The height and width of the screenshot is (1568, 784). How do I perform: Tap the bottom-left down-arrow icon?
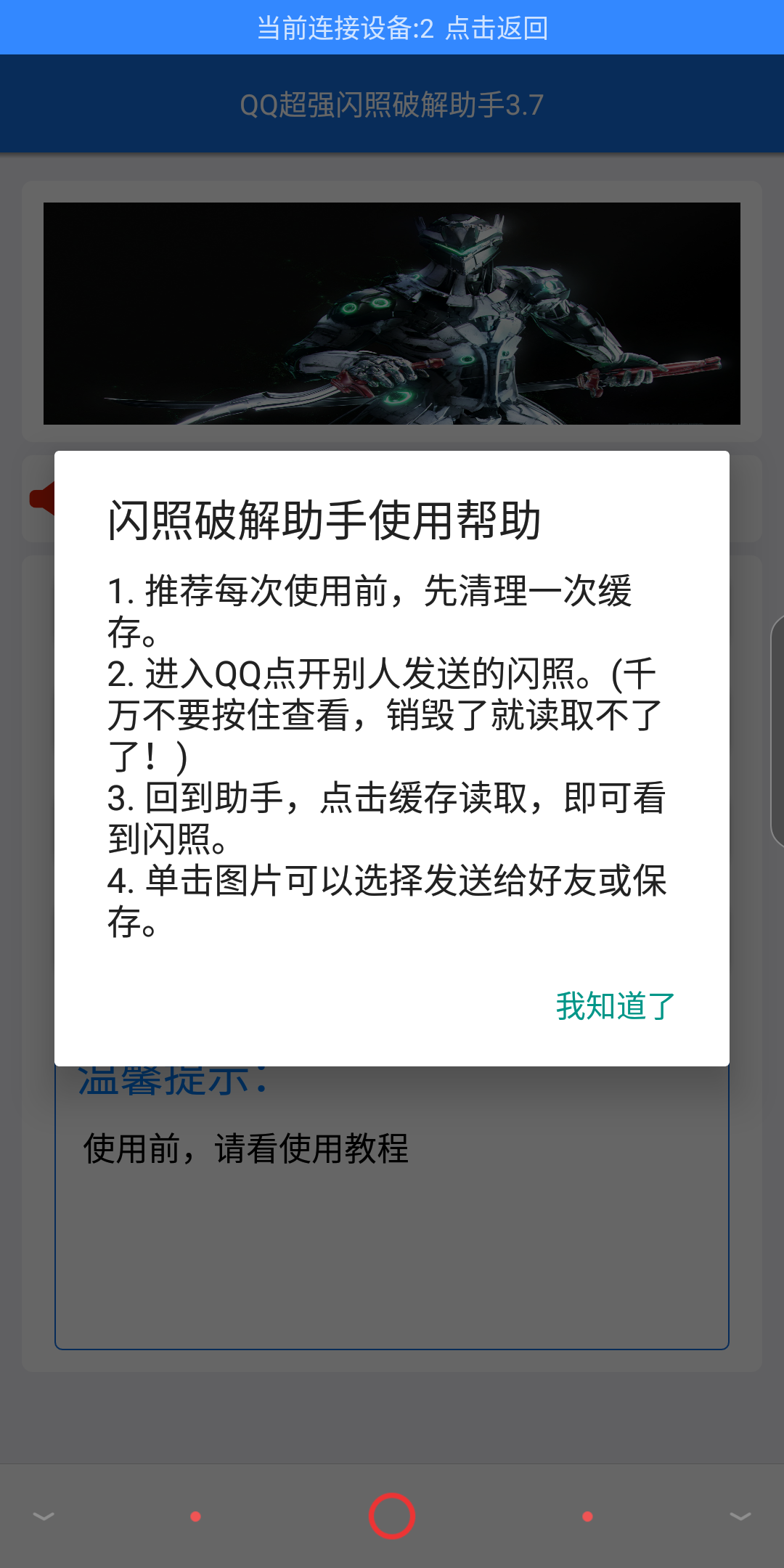pyautogui.click(x=44, y=1516)
